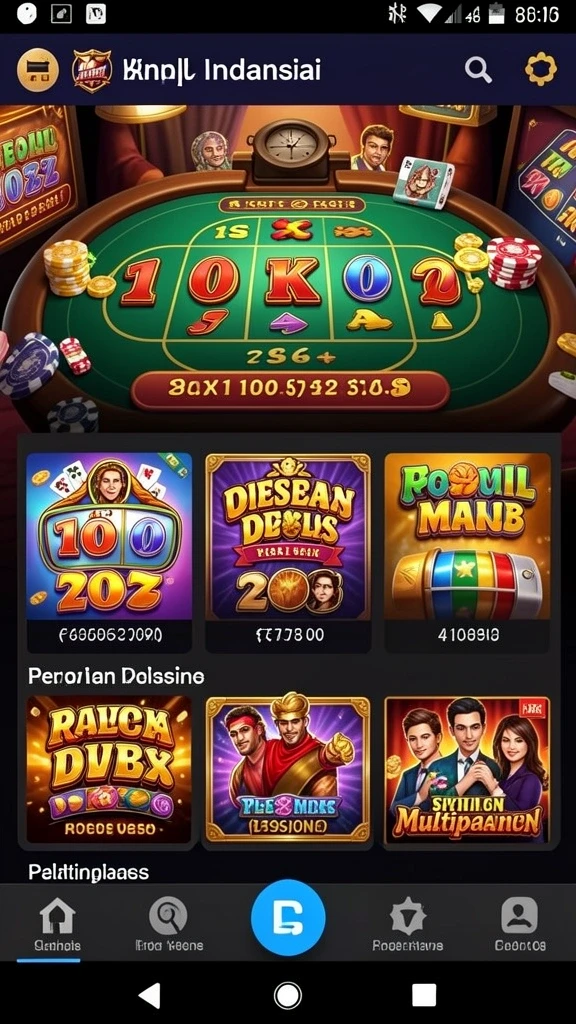Launch the purple Diesban Delus game
576x1024 pixels.
point(288,552)
